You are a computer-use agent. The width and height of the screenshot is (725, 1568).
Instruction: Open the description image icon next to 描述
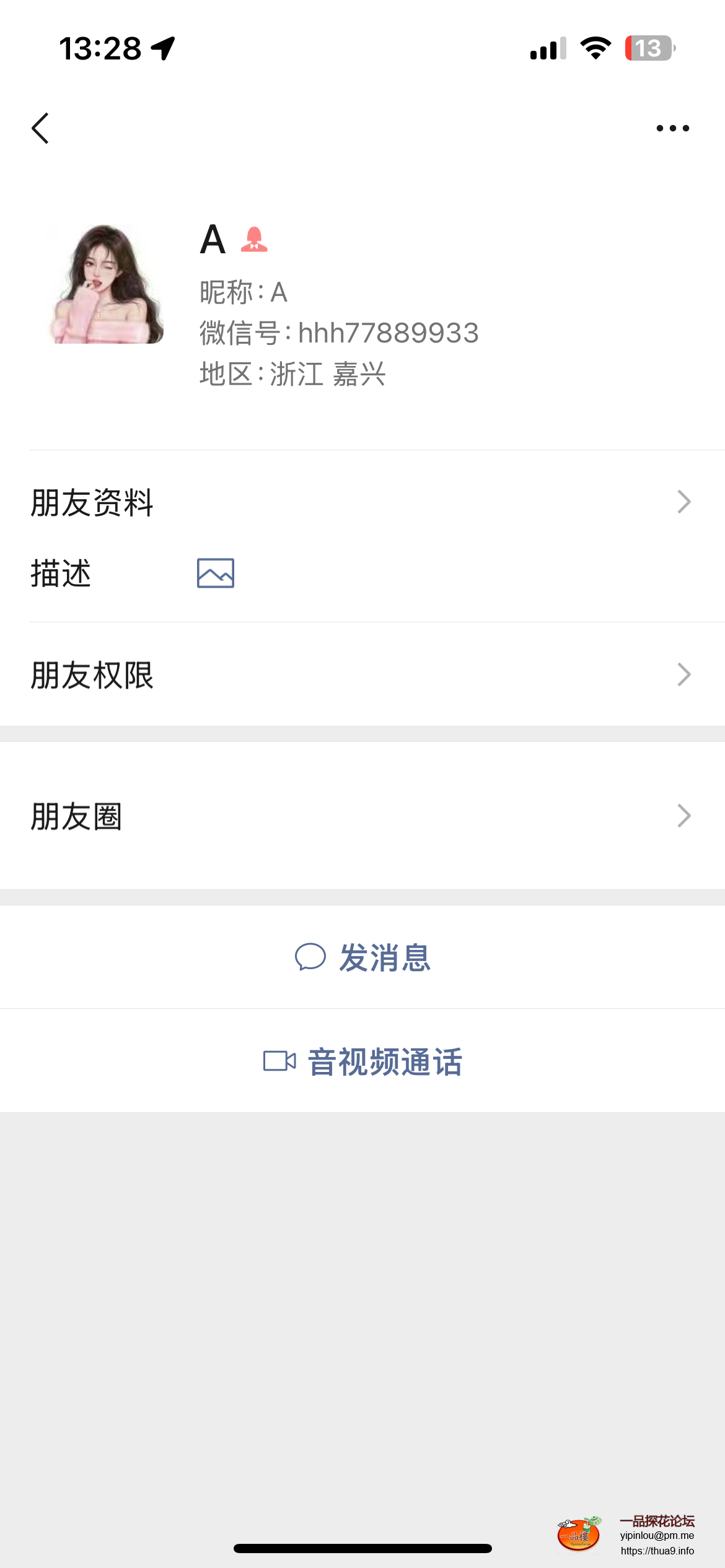pos(216,573)
